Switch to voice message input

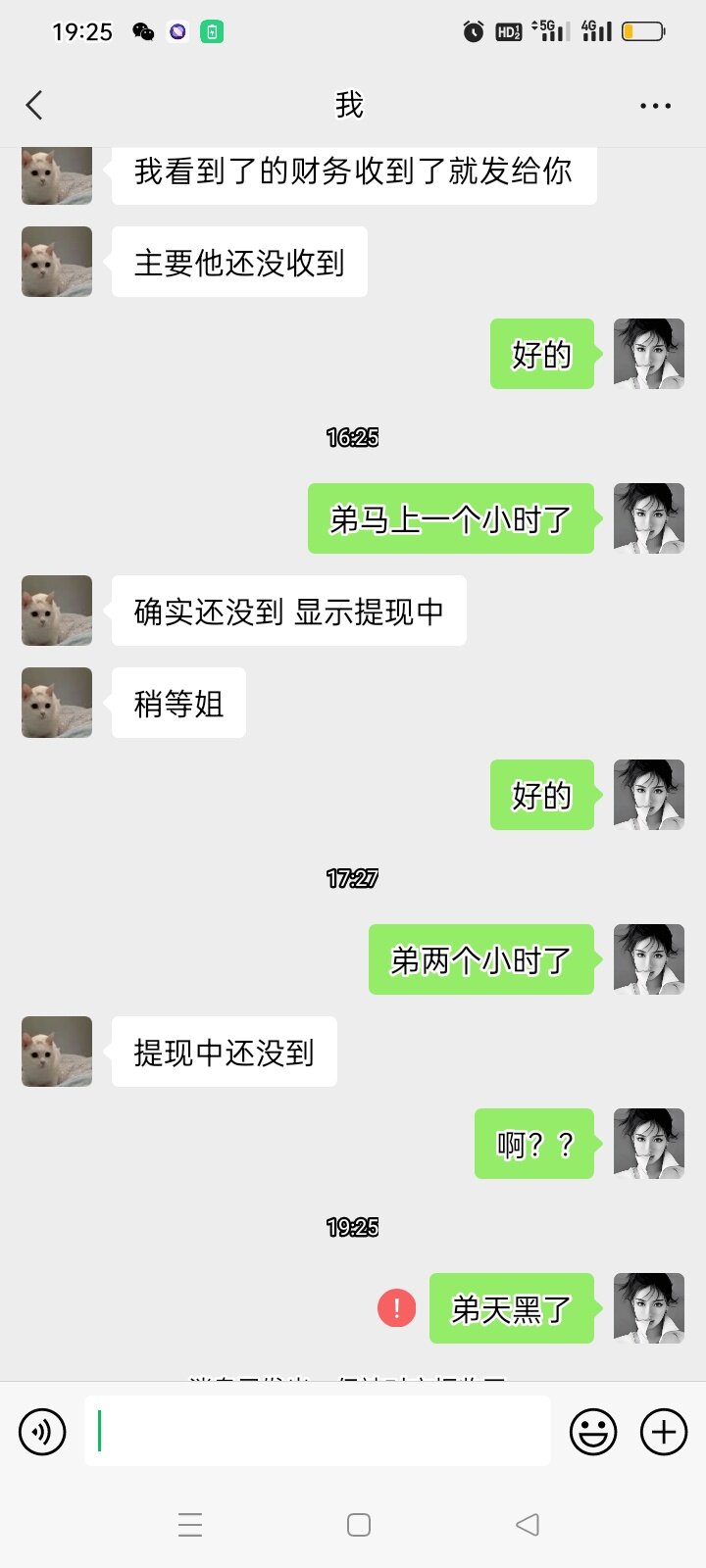tap(42, 1432)
